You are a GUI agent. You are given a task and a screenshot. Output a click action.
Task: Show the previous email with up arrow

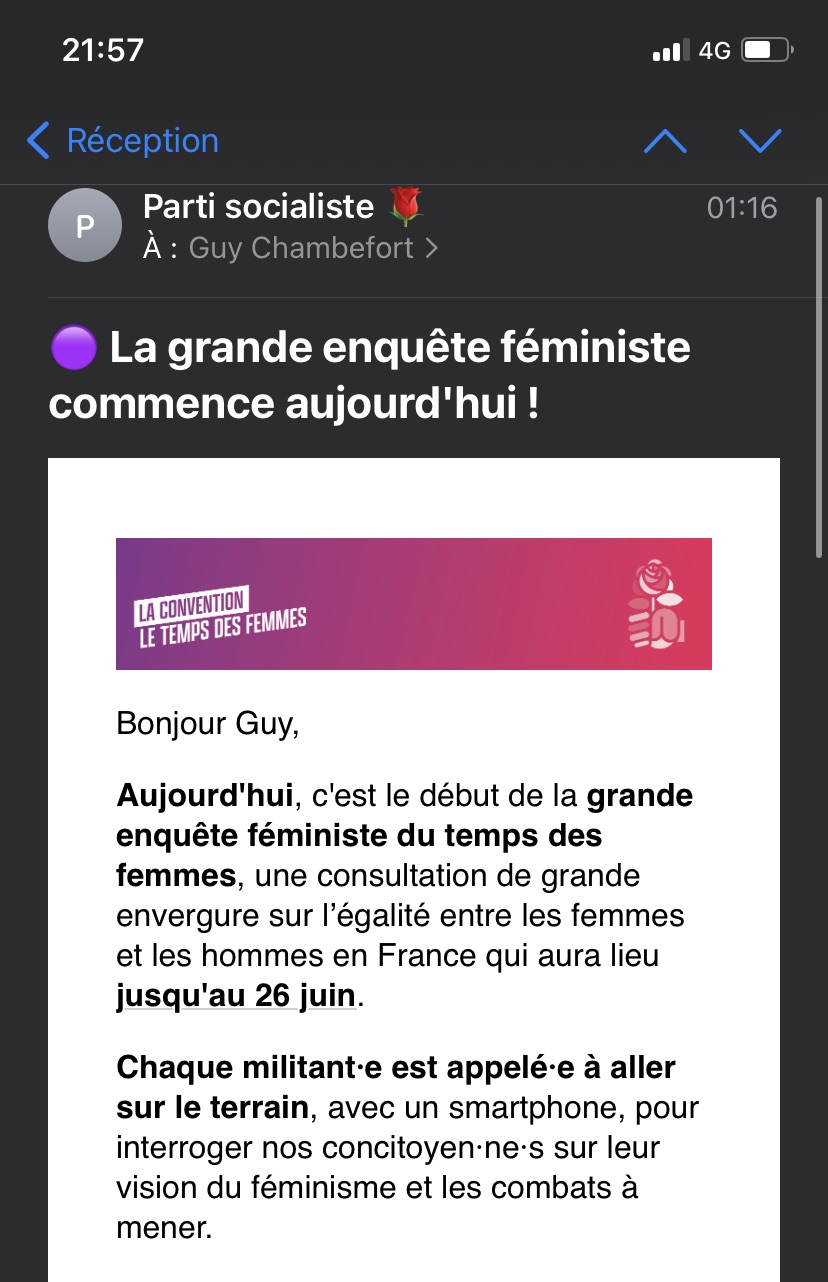point(665,141)
